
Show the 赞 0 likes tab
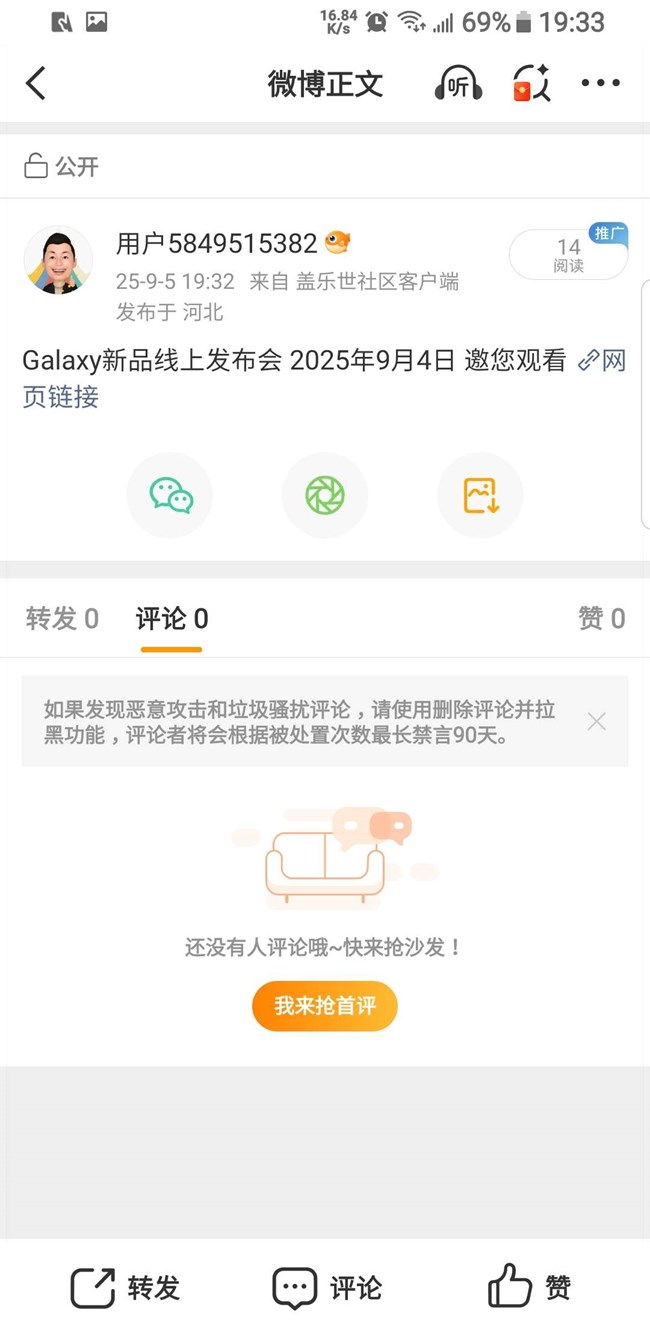601,619
